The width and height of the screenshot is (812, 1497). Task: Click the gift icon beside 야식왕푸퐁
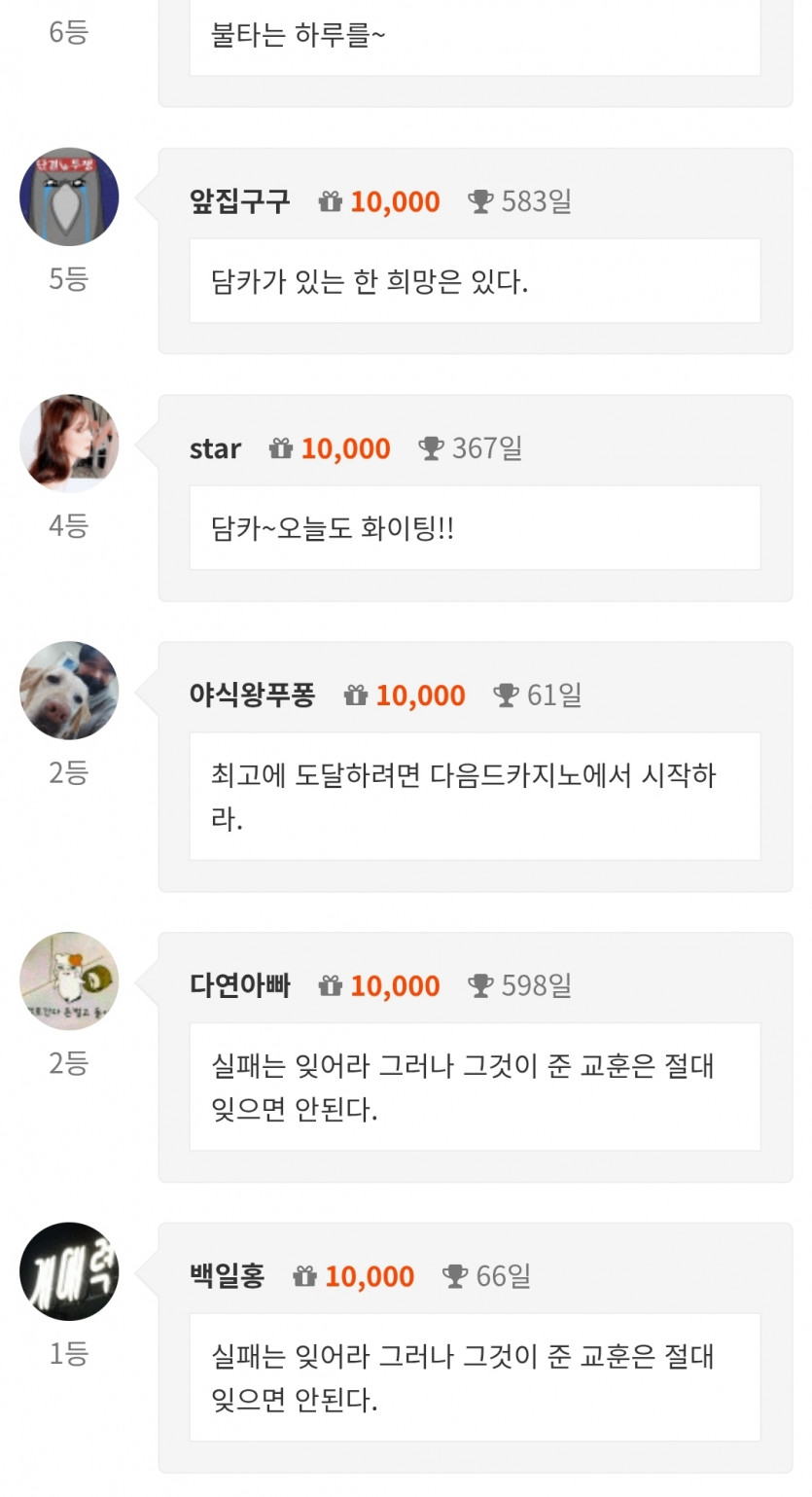tap(356, 695)
